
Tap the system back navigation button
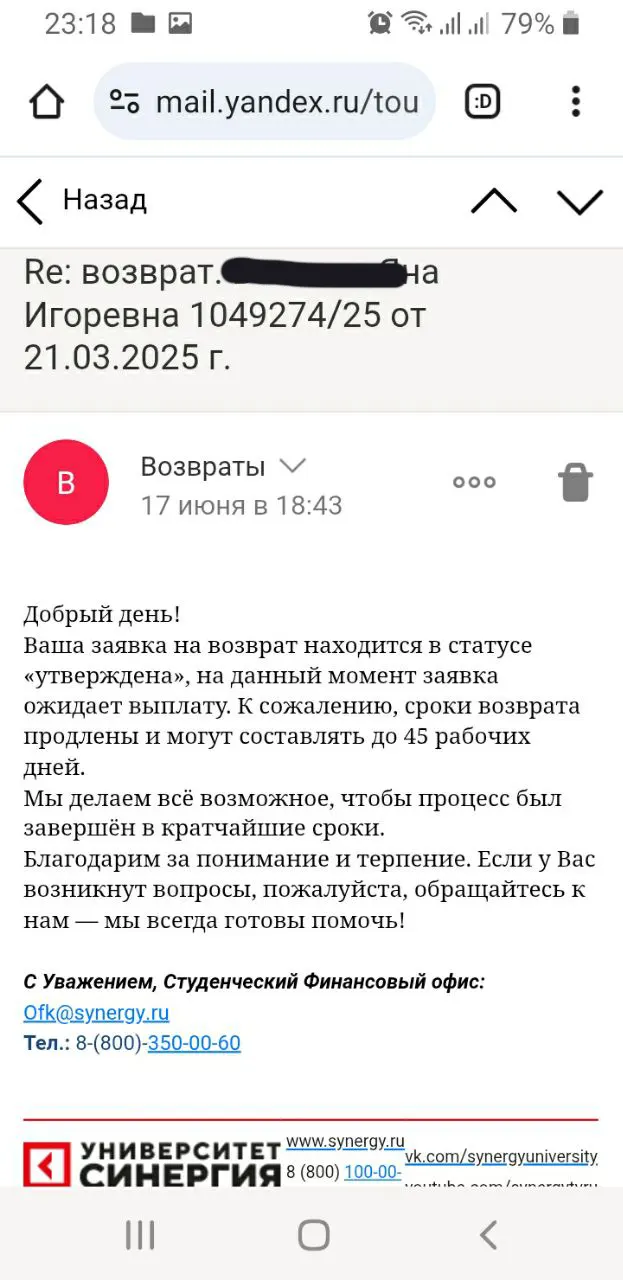coord(488,1235)
